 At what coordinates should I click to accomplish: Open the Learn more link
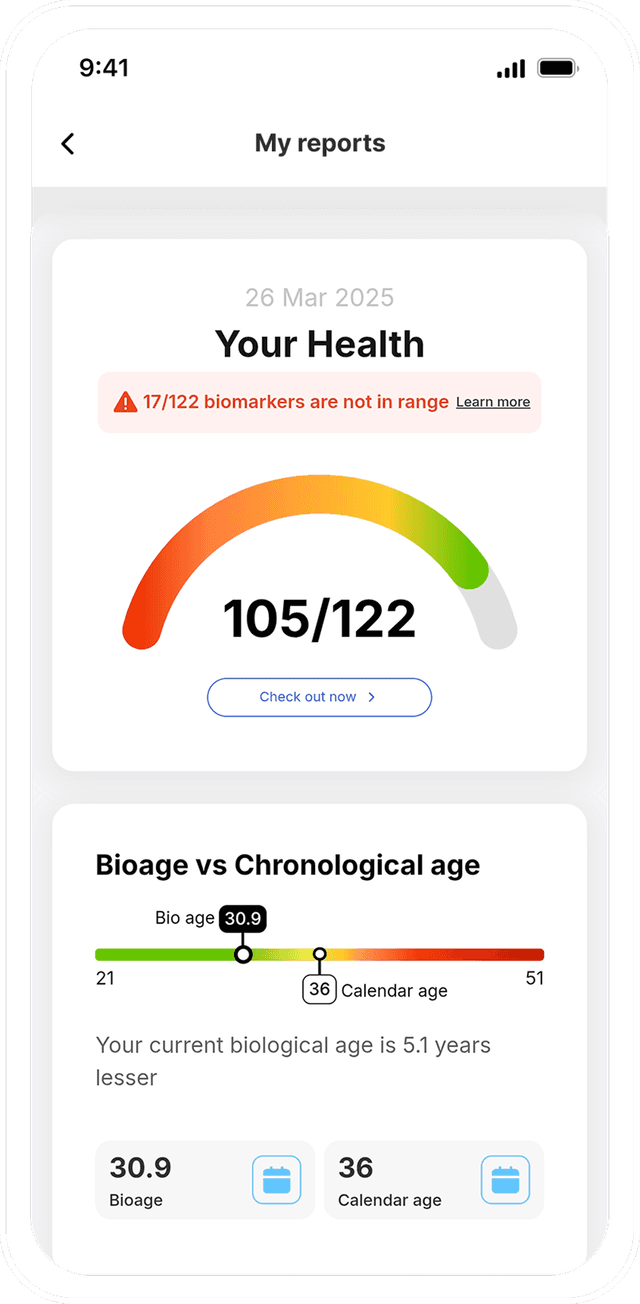tap(493, 402)
